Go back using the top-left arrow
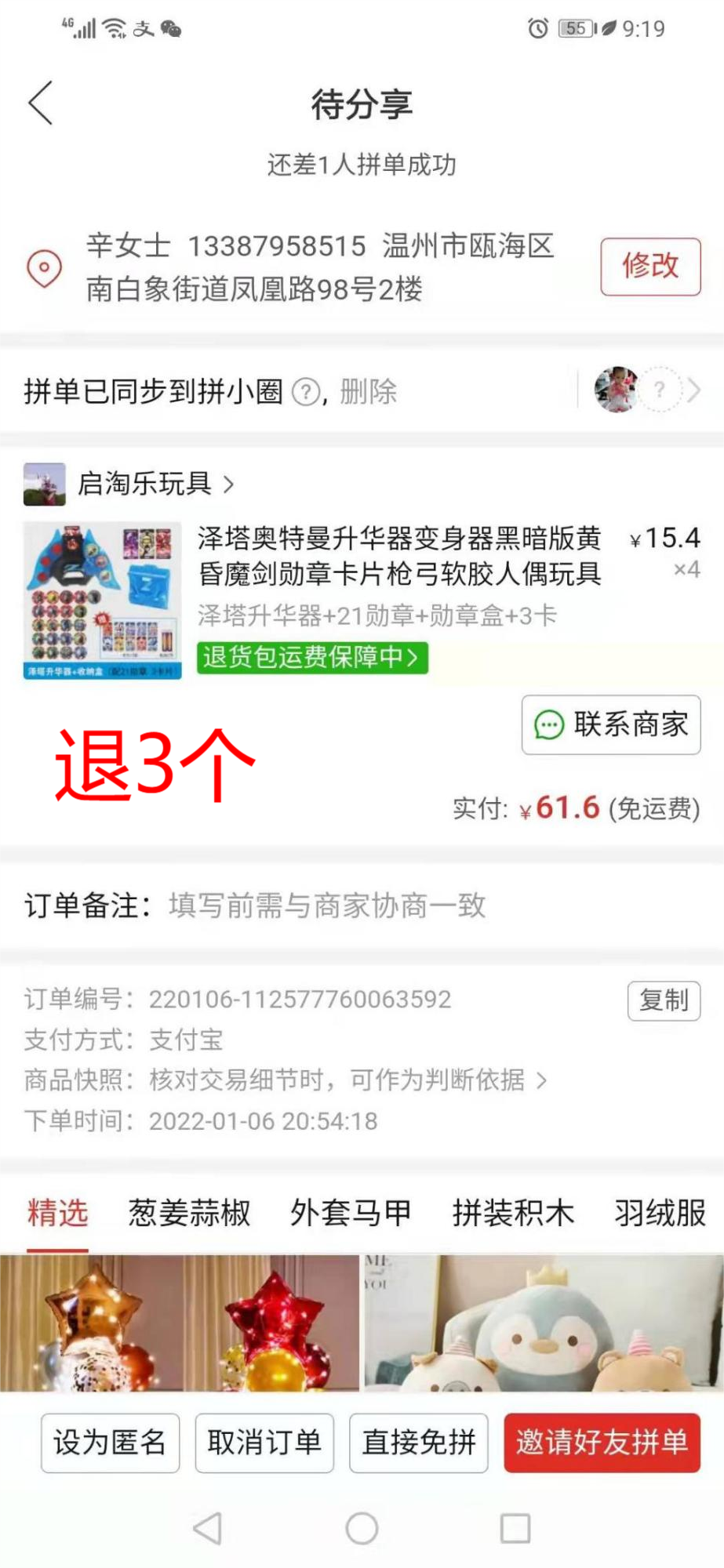 (41, 103)
